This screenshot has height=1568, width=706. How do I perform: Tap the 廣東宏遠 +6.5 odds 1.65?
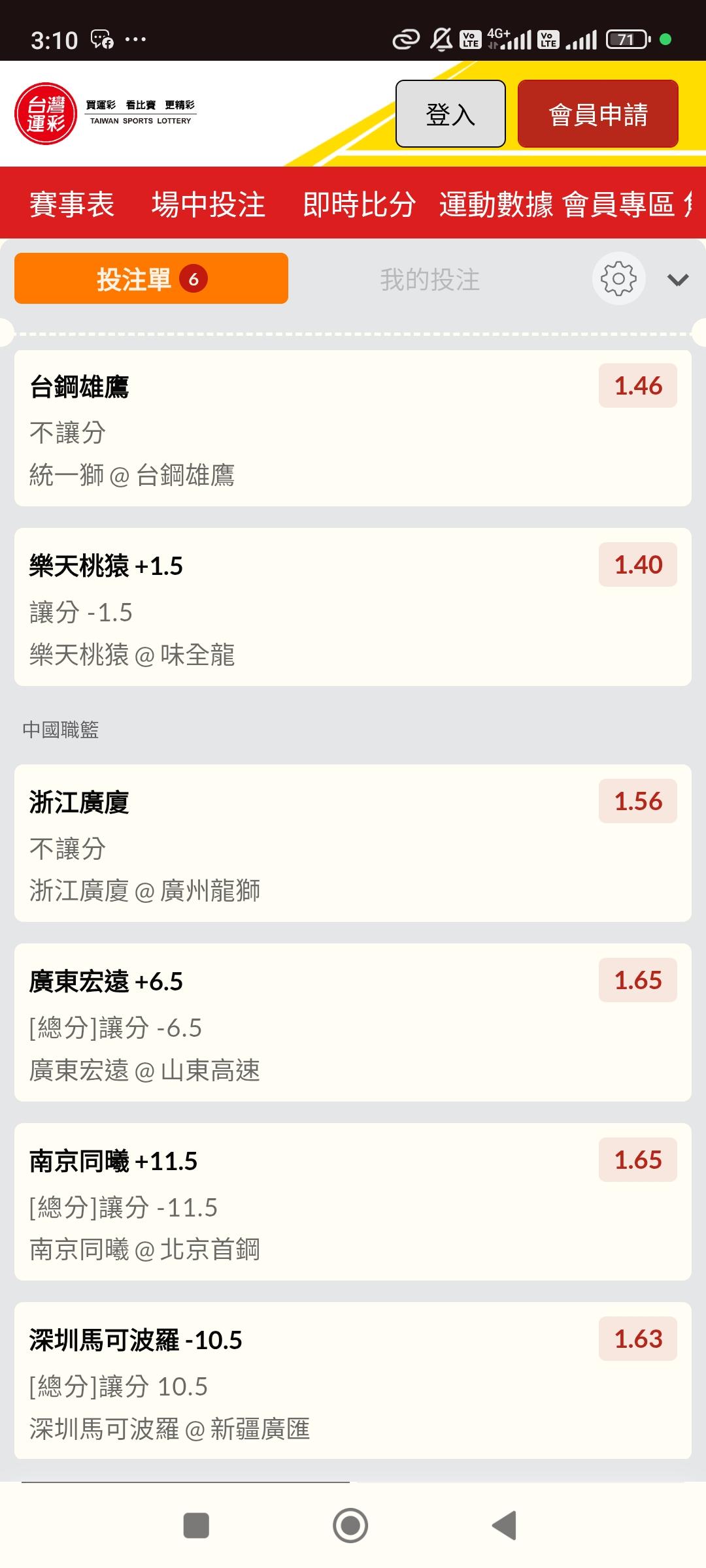pyautogui.click(x=637, y=981)
